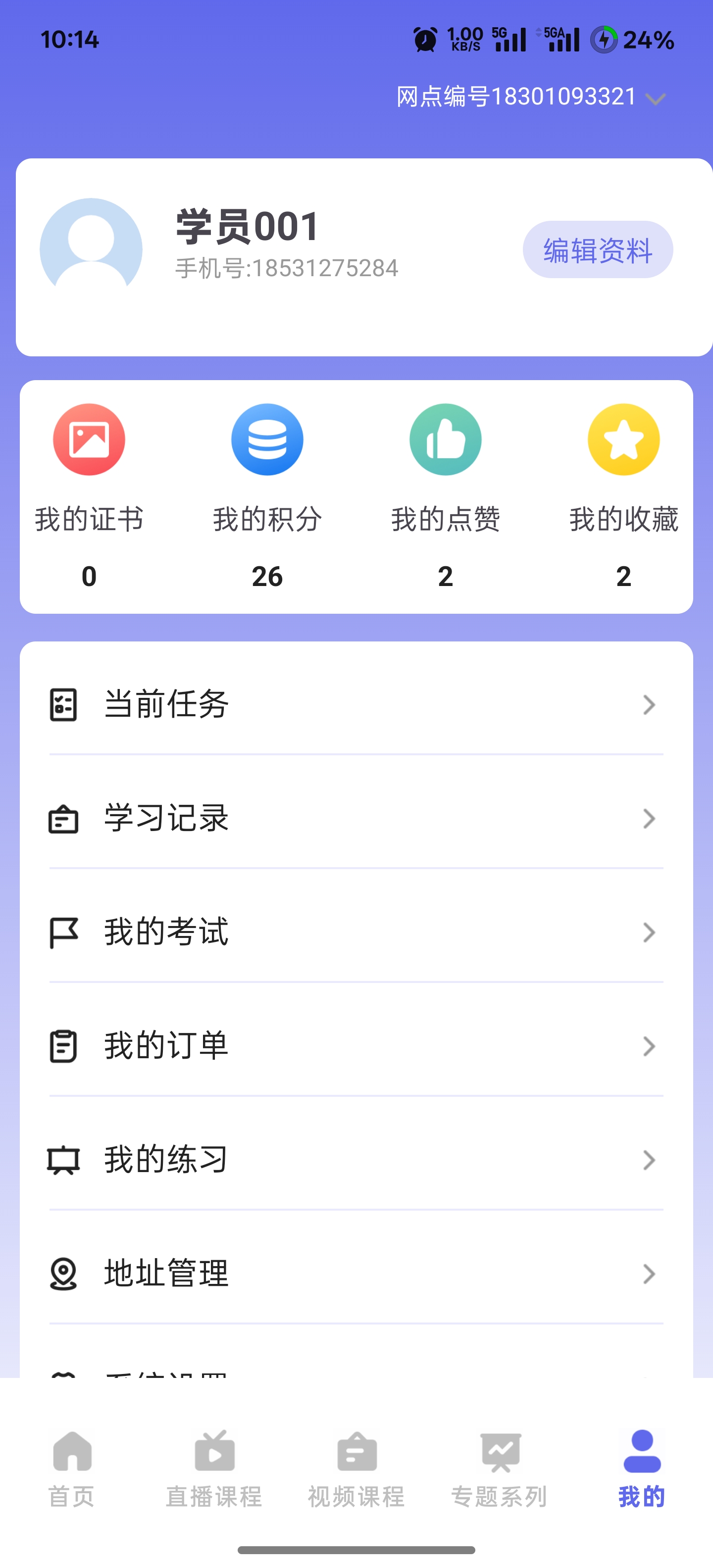The image size is (713, 1568).
Task: Open 学习记录 study records
Action: coord(356,818)
